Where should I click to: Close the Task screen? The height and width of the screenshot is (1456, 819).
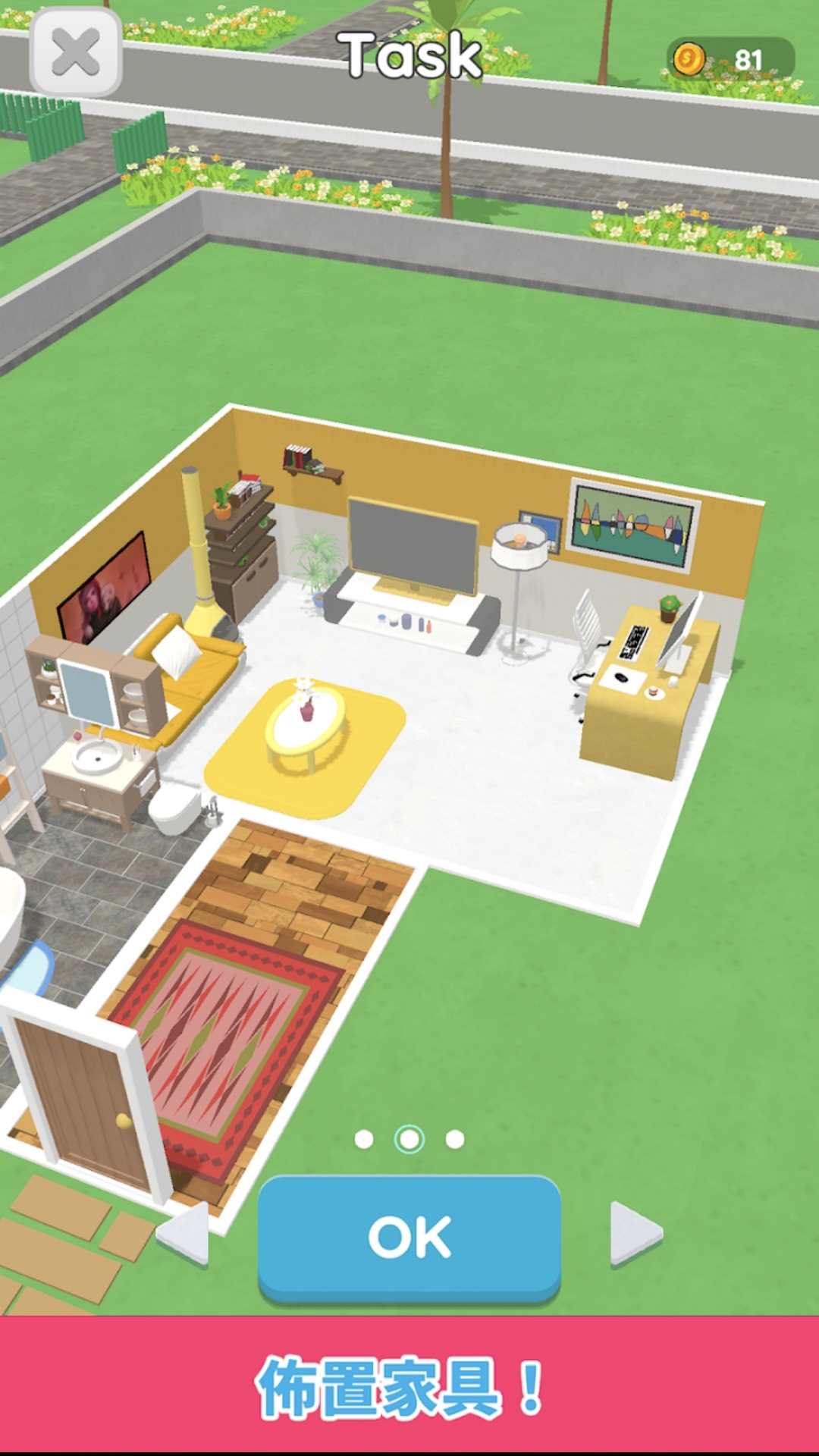76,52
